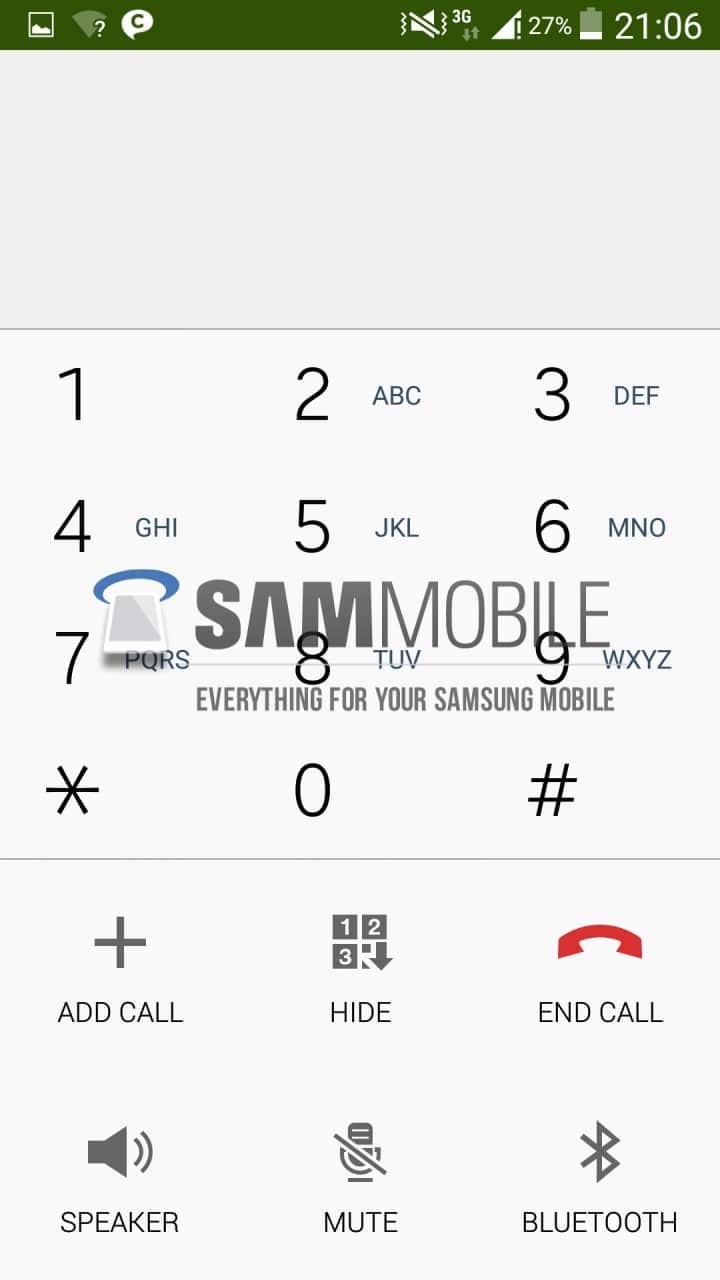Viewport: 720px width, 1280px height.
Task: Tap the hash key
Action: (x=553, y=791)
